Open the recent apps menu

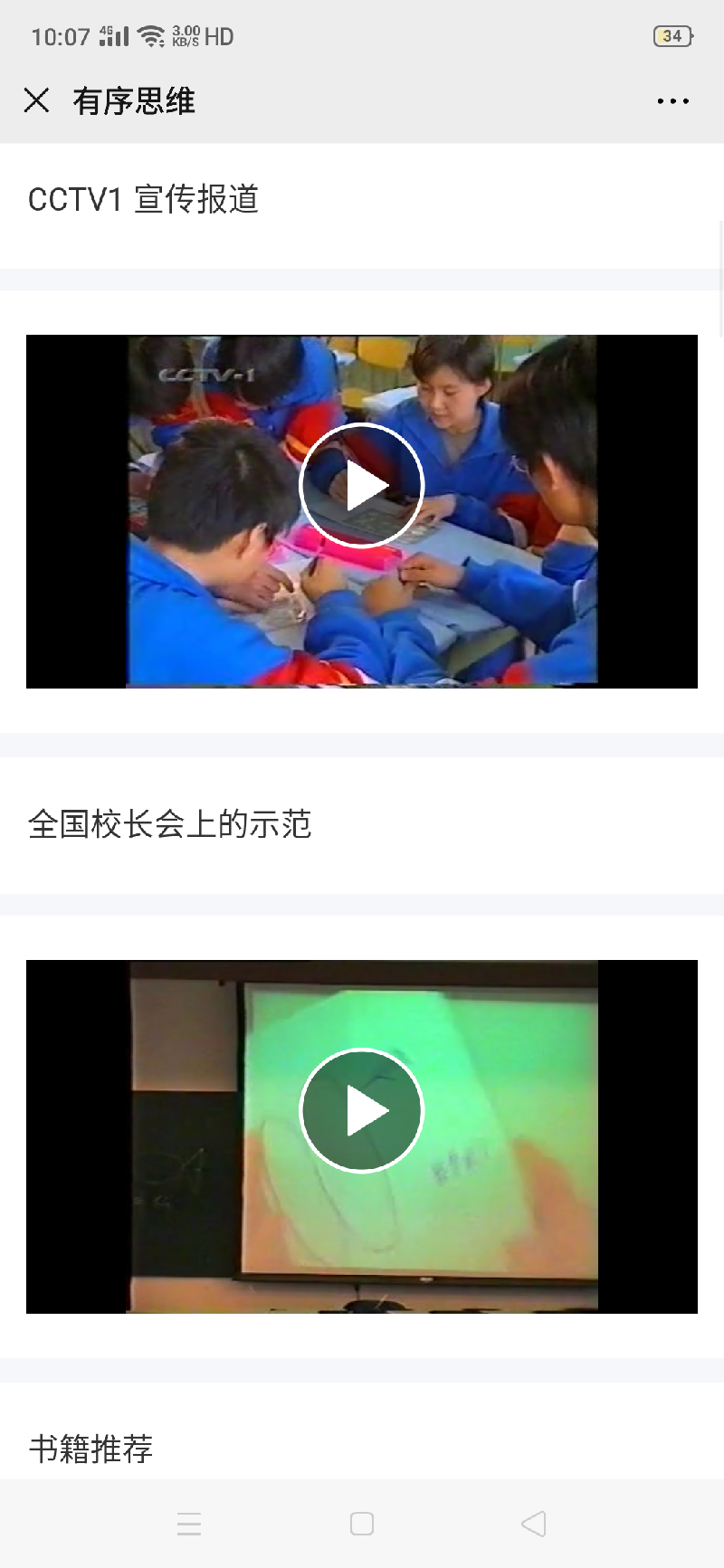click(189, 1524)
